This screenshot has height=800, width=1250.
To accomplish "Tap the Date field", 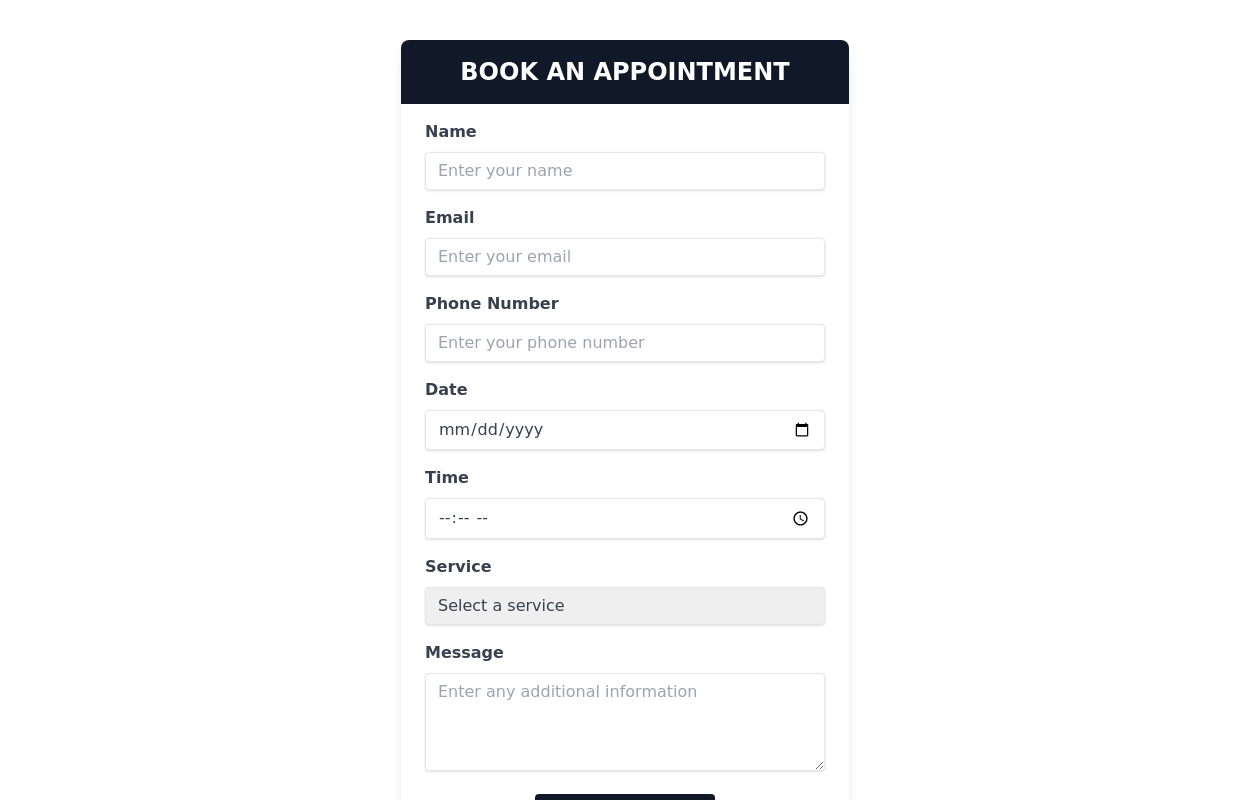I will [600, 430].
